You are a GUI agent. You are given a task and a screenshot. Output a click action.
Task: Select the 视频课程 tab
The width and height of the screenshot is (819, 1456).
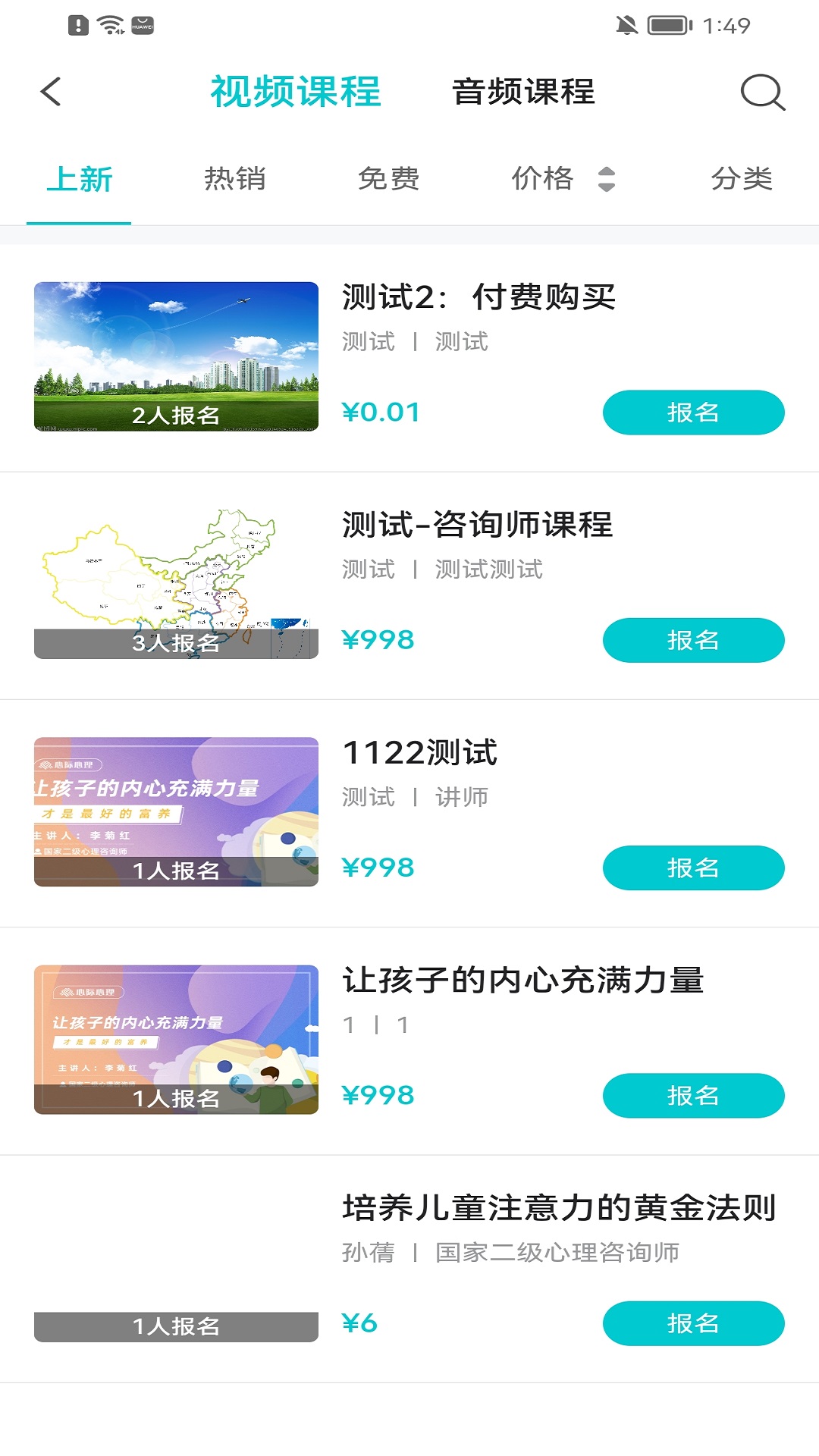[x=297, y=91]
